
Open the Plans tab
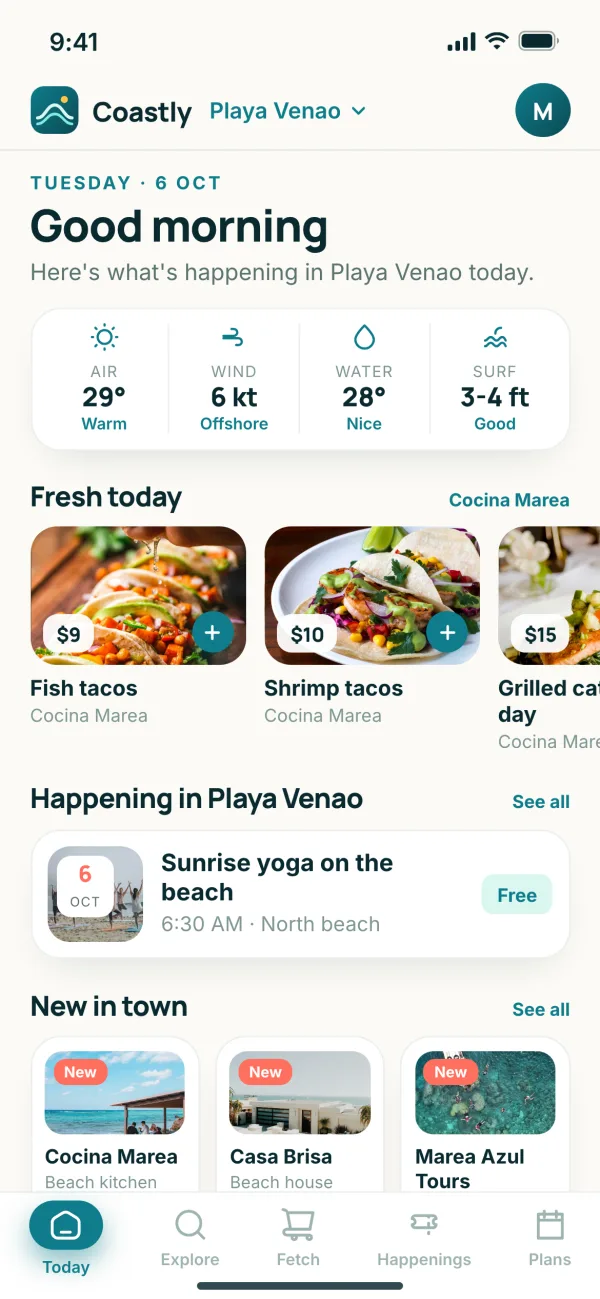click(550, 1238)
